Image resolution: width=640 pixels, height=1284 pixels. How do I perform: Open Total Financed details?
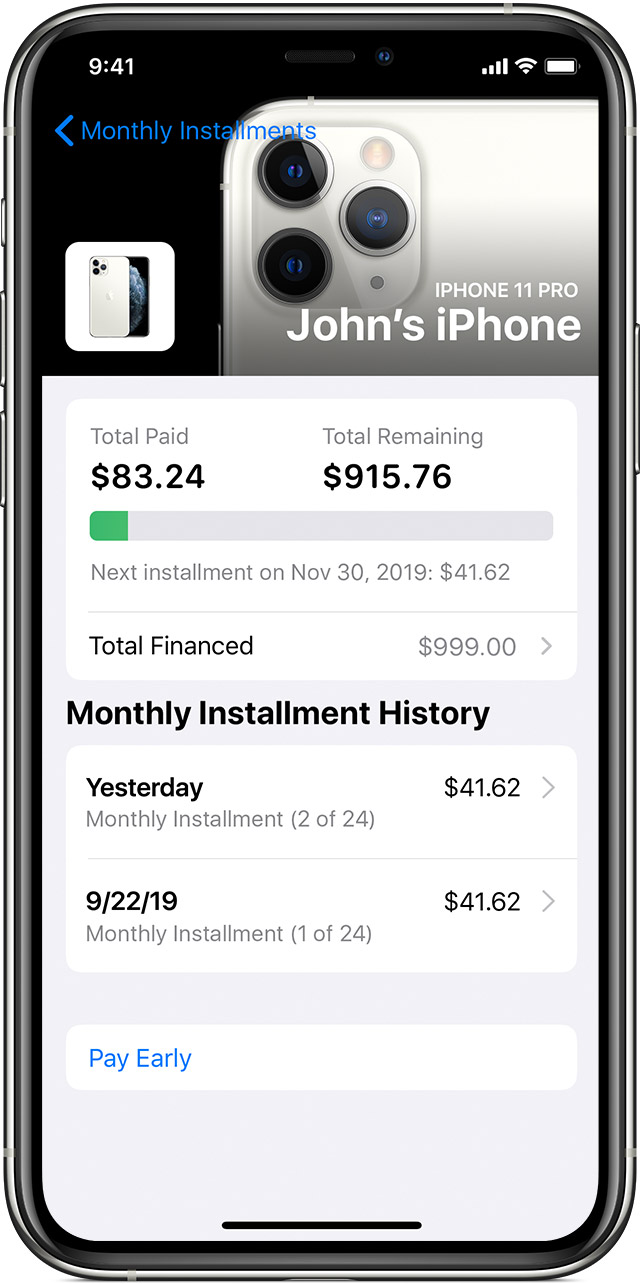(x=320, y=646)
